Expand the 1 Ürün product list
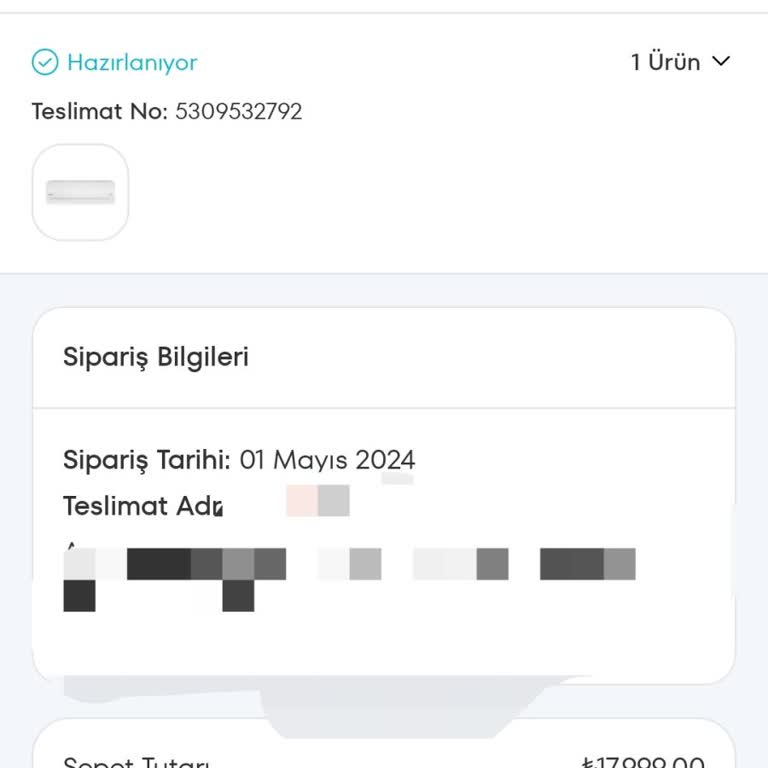The image size is (768, 768). [x=681, y=62]
